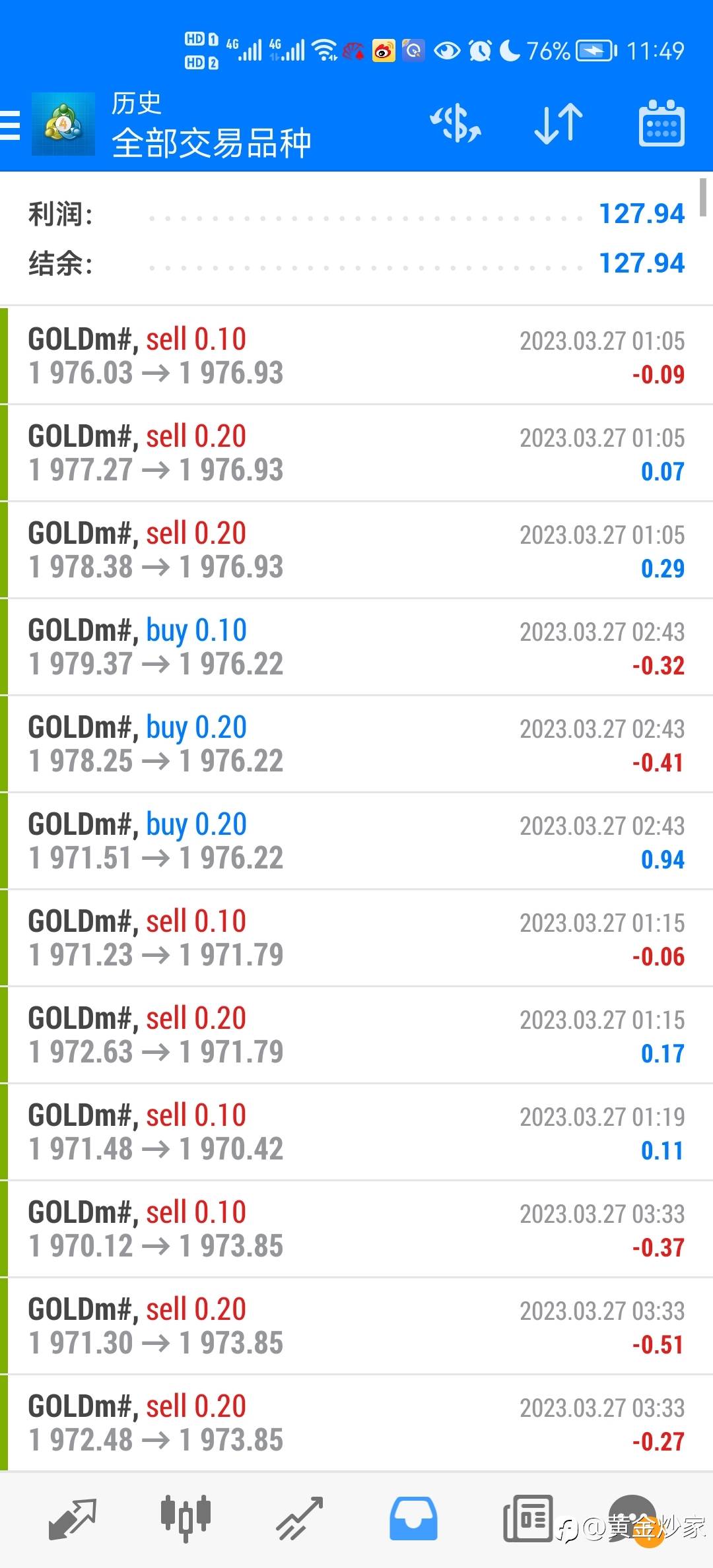Show details of the sell at 1 972.63
Viewport: 713px width, 1568px height.
point(356,1035)
